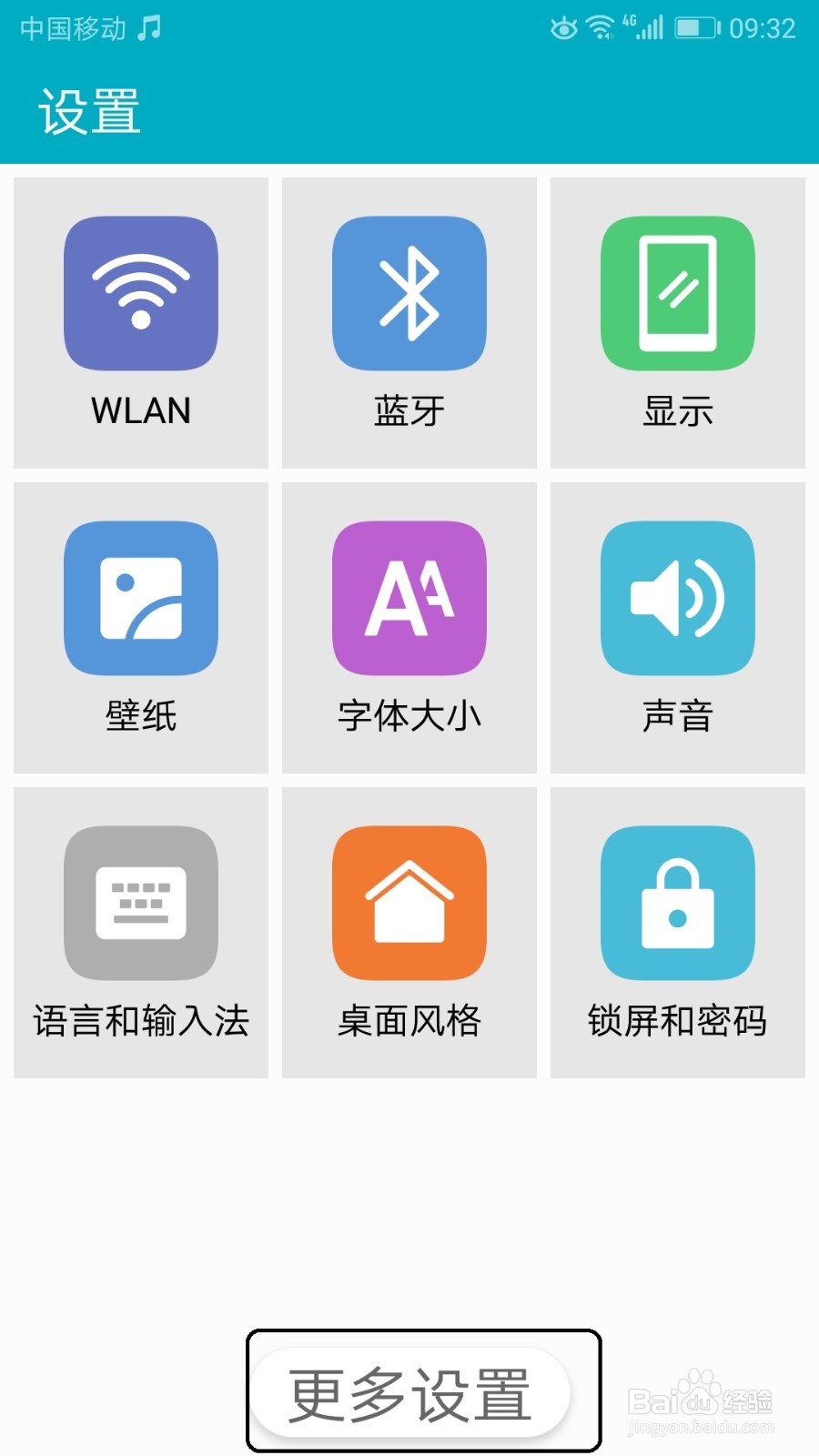This screenshot has width=819, height=1456.
Task: Tap the 4G signal indicator
Action: coord(643,27)
